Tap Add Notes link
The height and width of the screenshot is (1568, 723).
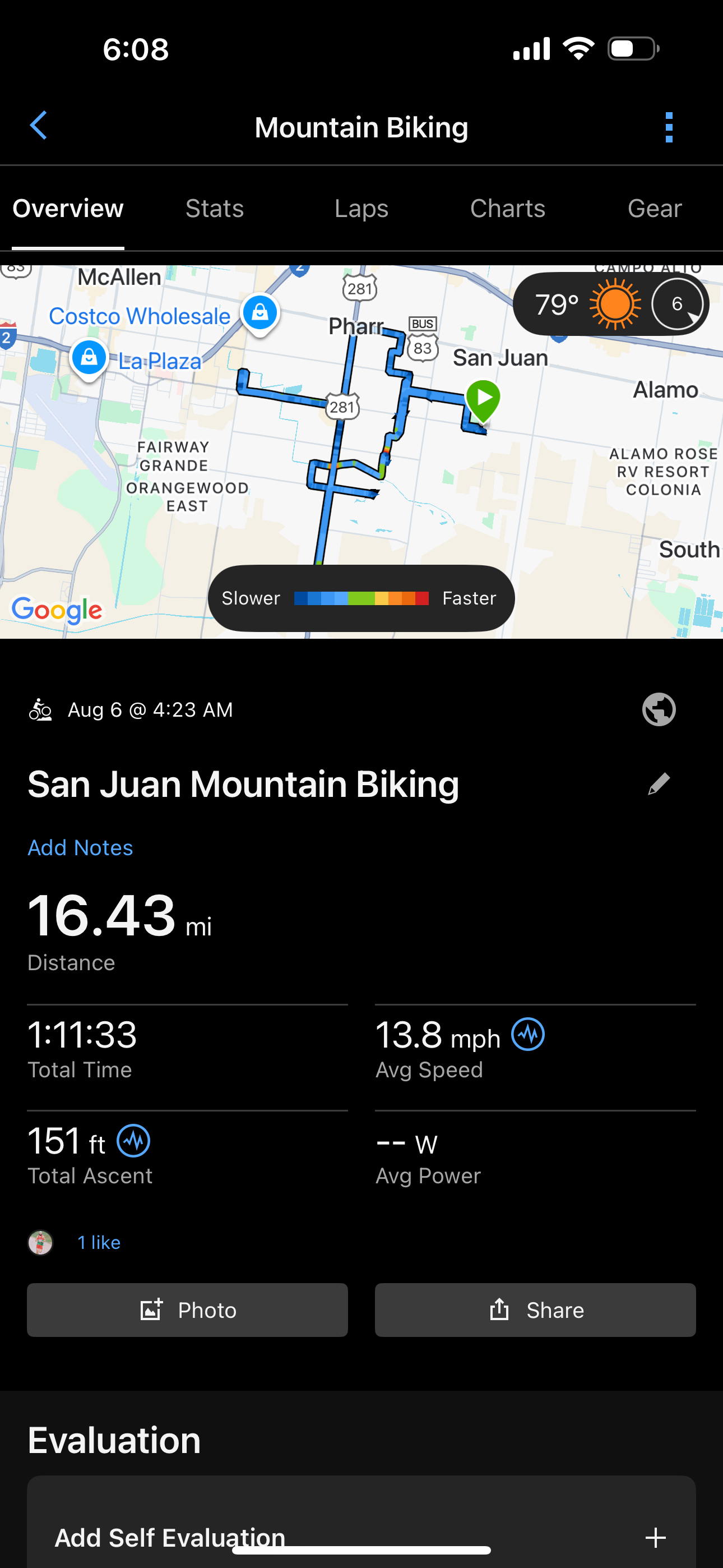coord(80,847)
